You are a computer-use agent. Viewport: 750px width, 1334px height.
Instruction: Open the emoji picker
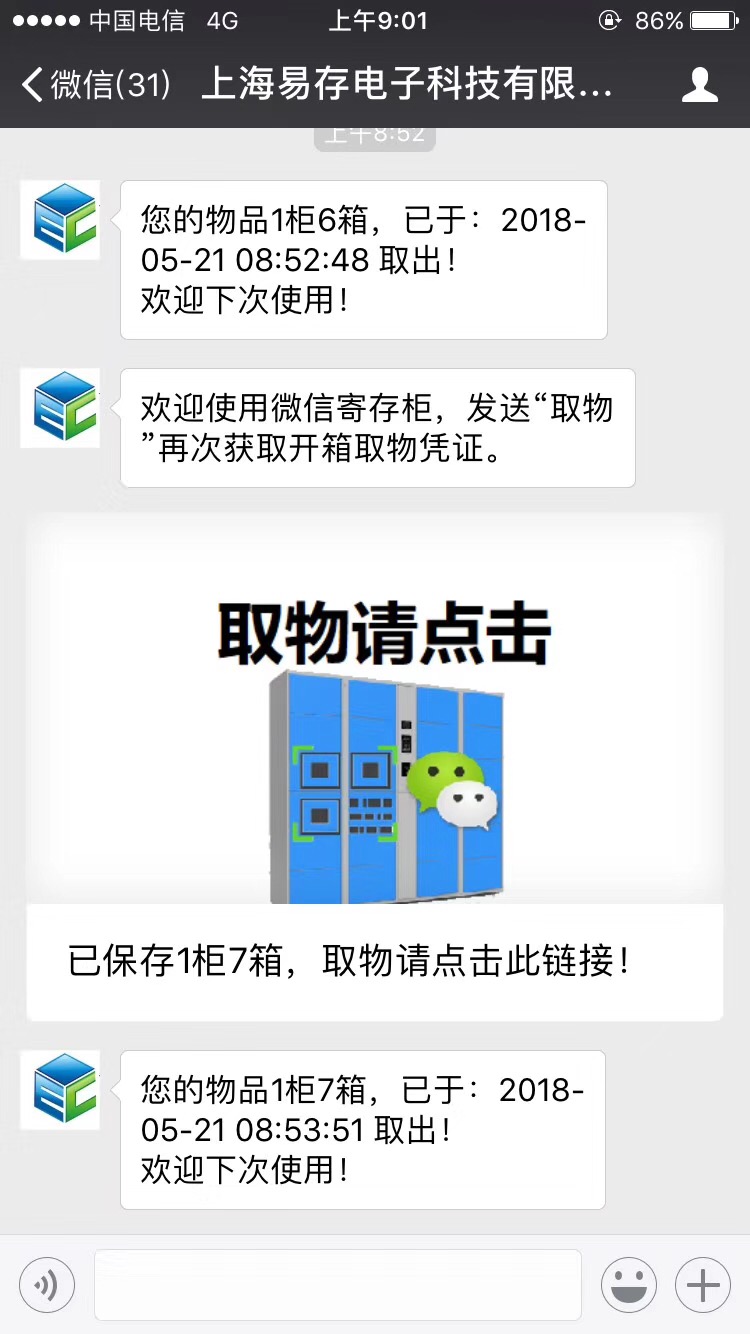pyautogui.click(x=628, y=1284)
